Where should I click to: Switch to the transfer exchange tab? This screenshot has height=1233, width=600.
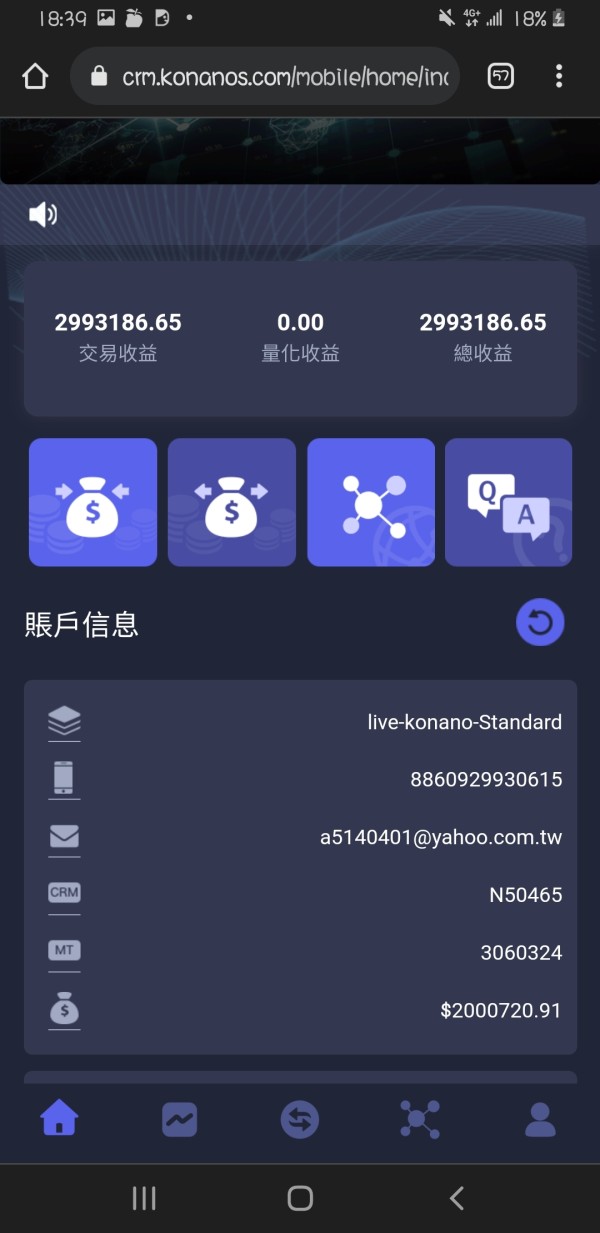pos(300,1119)
